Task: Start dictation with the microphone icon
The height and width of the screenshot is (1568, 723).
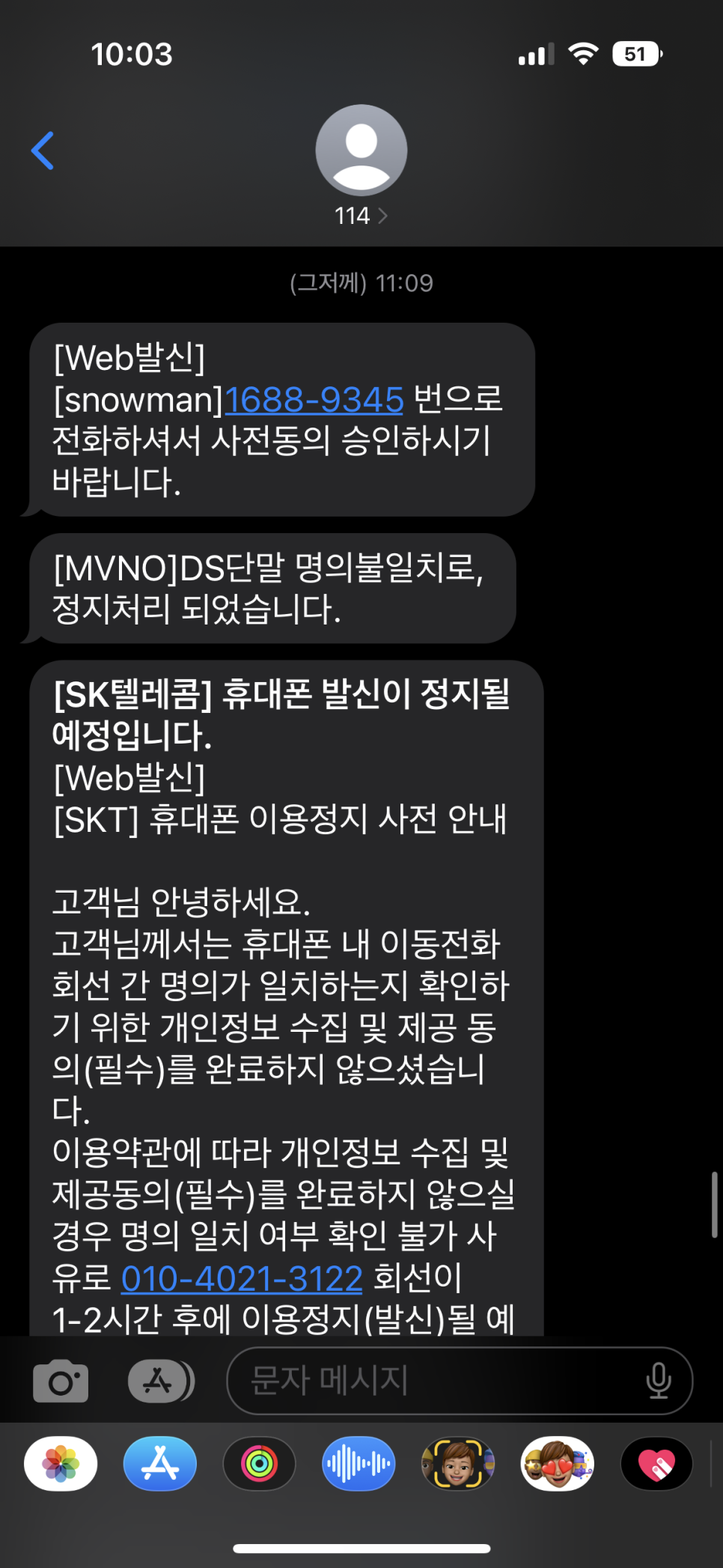Action: 659,1381
